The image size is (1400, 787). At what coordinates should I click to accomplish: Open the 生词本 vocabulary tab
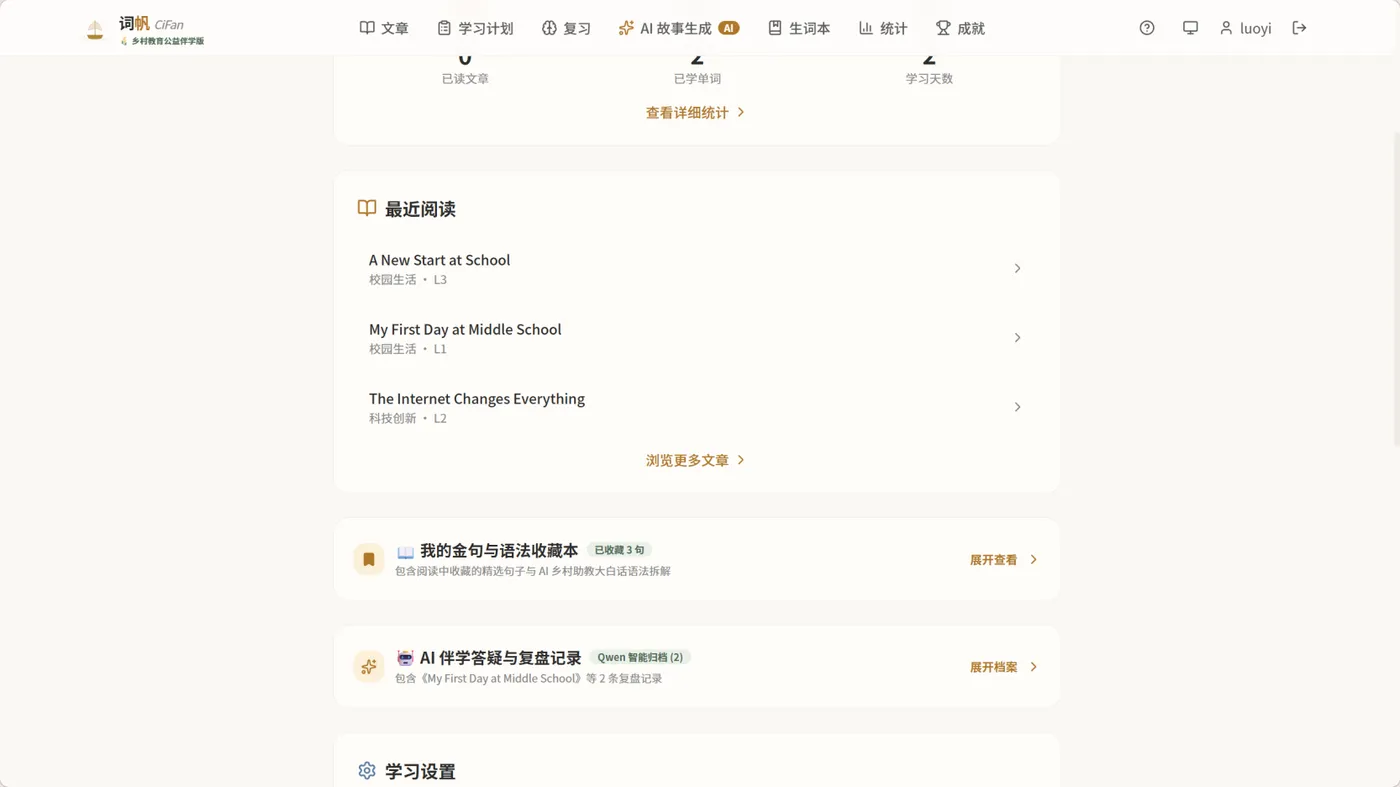click(799, 28)
